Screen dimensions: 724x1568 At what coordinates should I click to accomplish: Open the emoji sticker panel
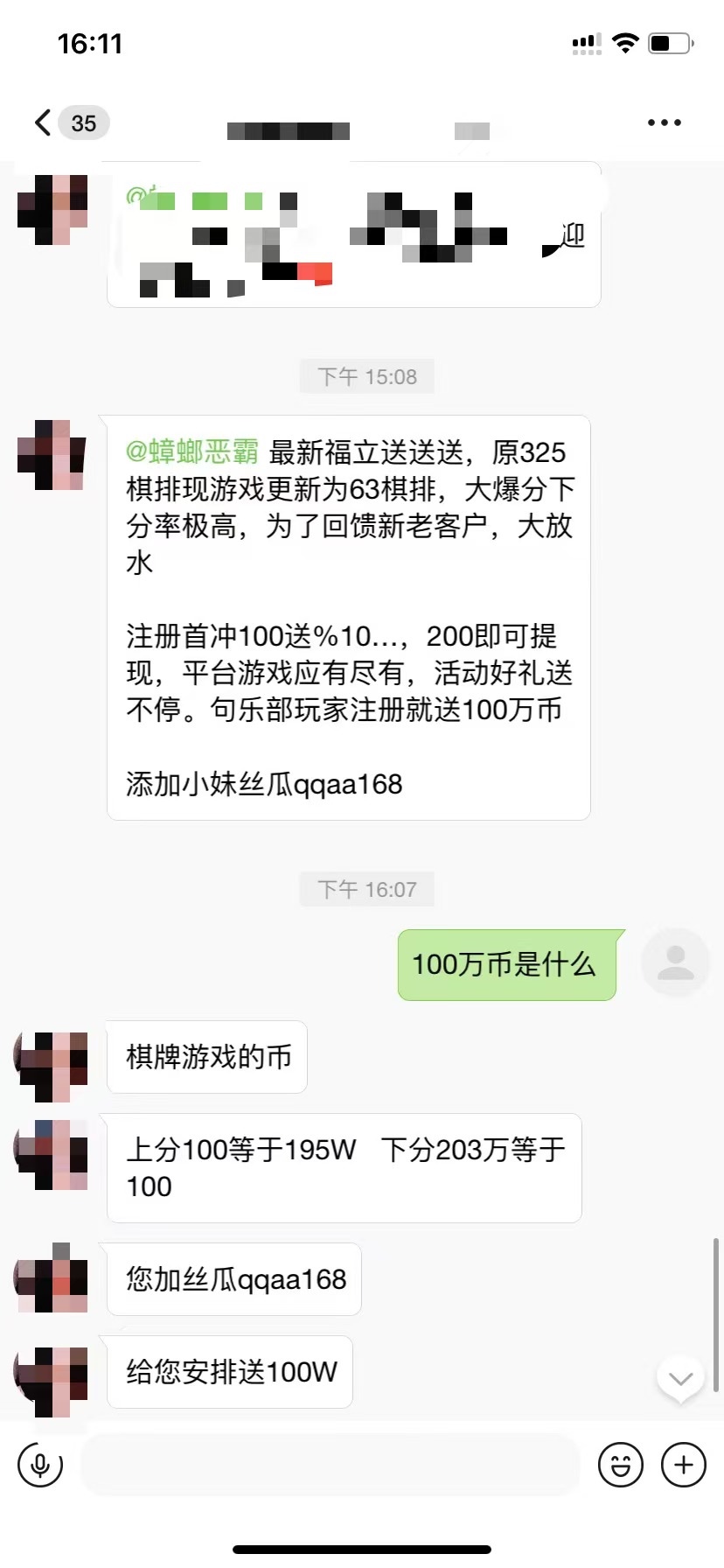620,1465
